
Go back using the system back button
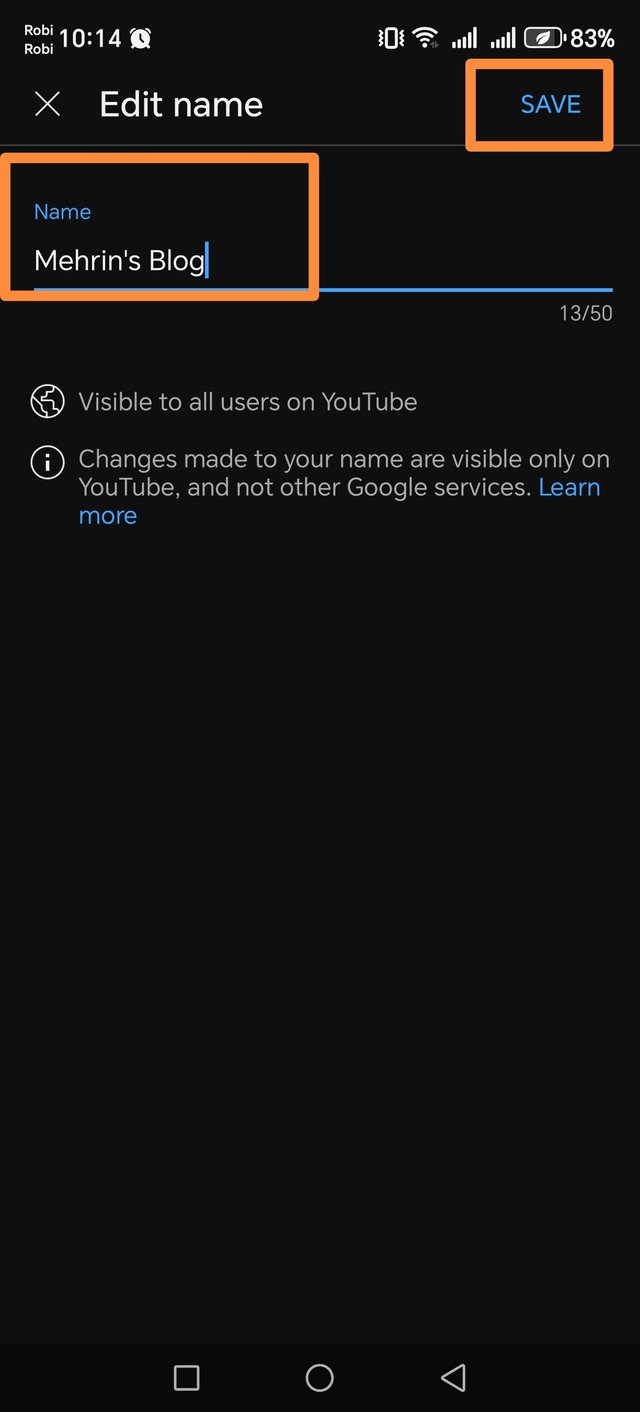(x=453, y=1377)
